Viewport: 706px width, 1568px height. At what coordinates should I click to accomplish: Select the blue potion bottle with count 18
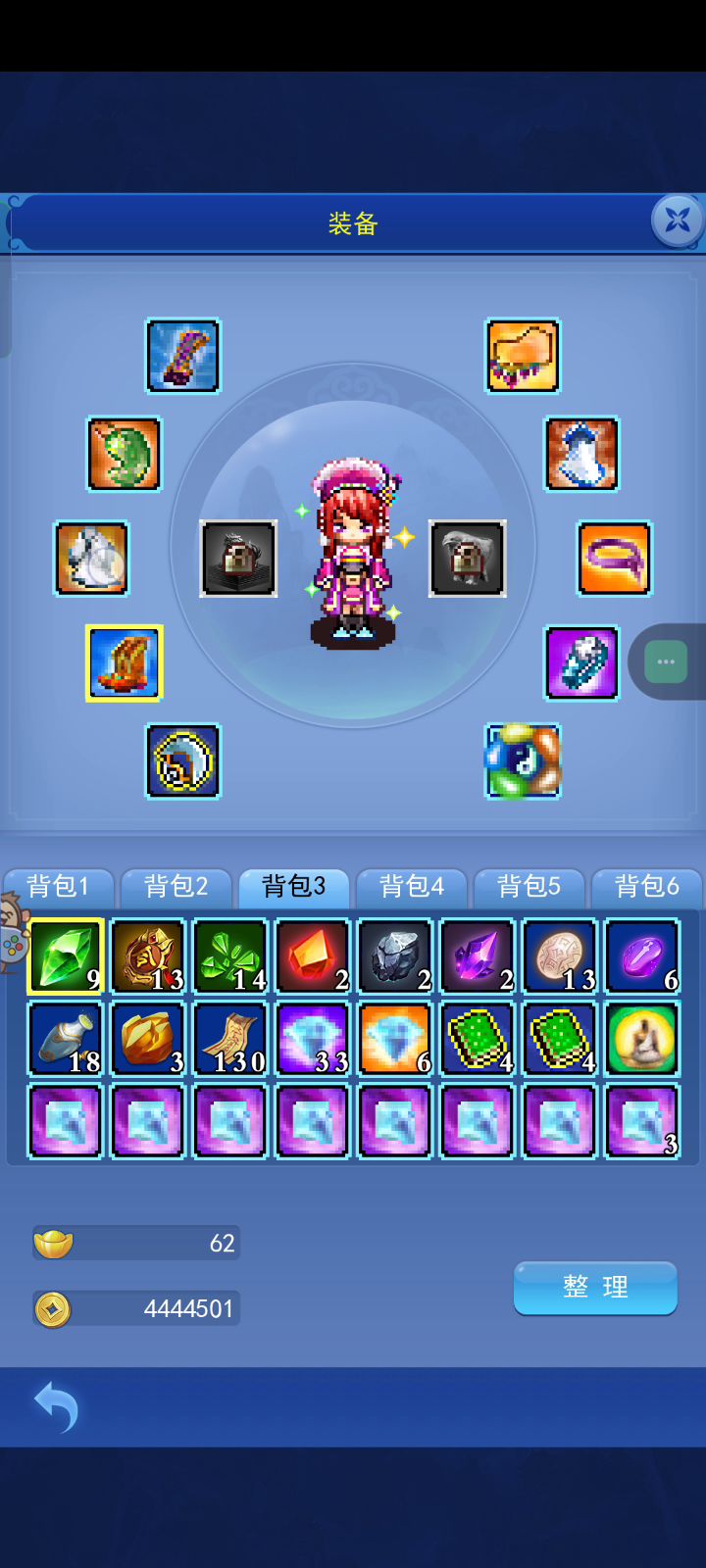(x=65, y=1039)
